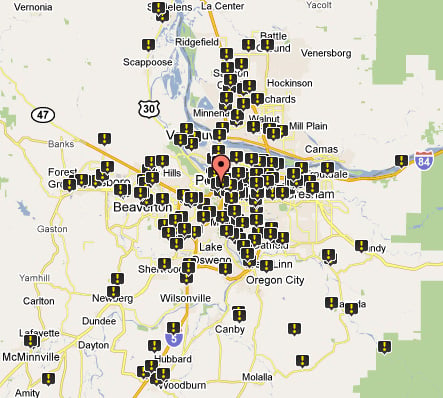
Task: Select the marker covering the West Linn label
Action: pyautogui.click(x=266, y=266)
